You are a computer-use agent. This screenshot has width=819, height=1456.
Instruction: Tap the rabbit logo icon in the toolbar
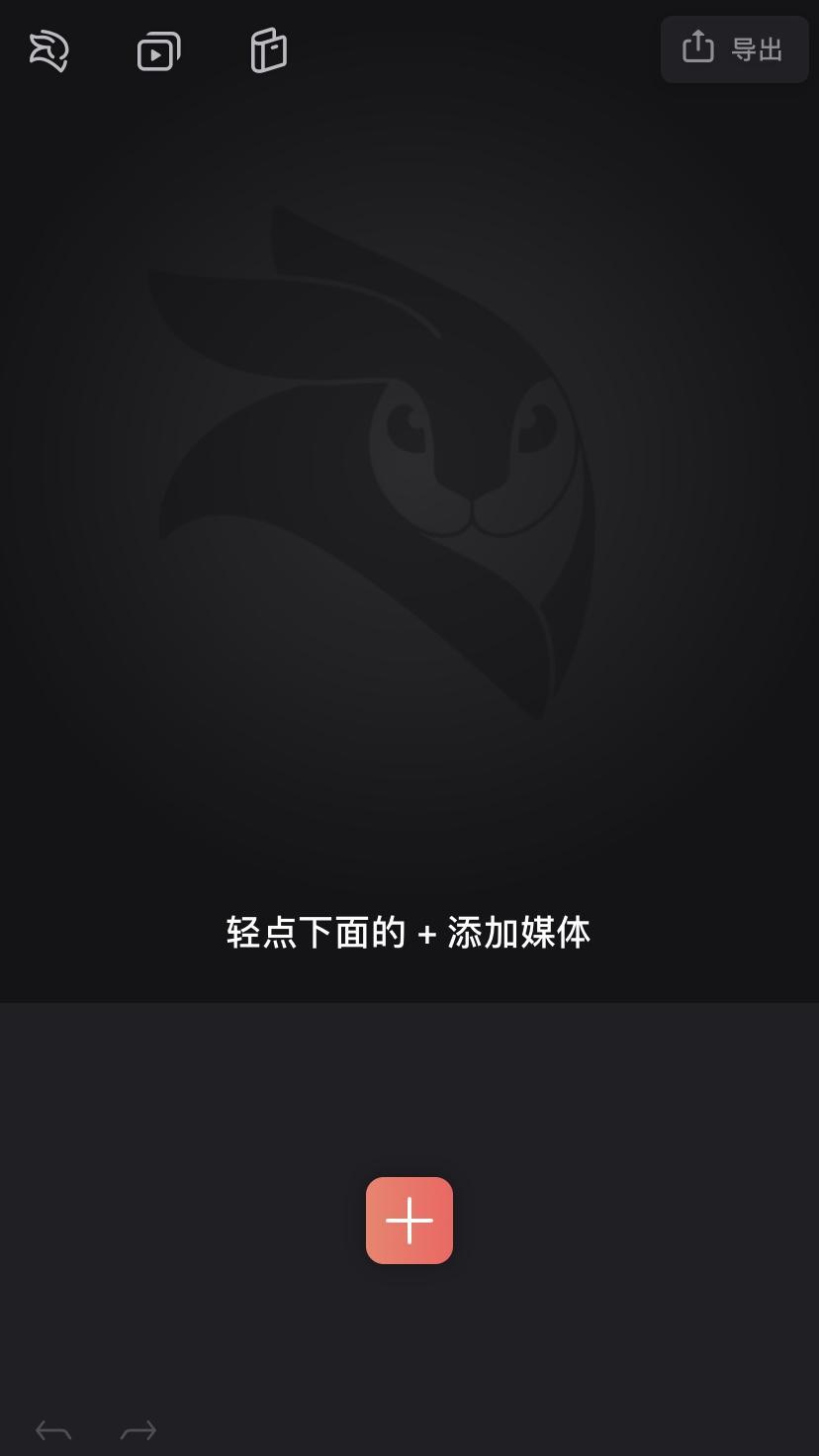pyautogui.click(x=48, y=50)
